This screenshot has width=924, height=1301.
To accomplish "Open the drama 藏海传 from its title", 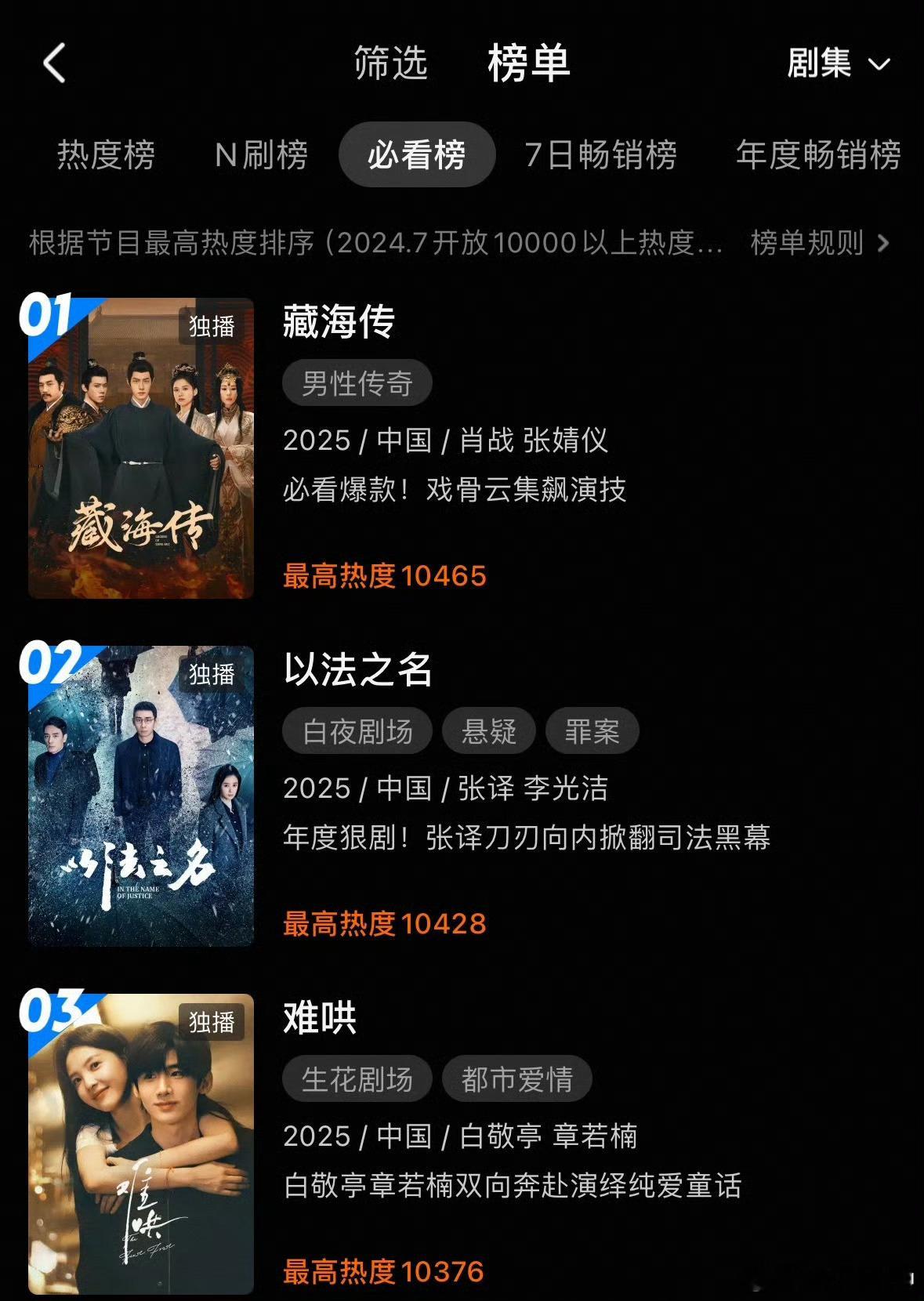I will 339,321.
